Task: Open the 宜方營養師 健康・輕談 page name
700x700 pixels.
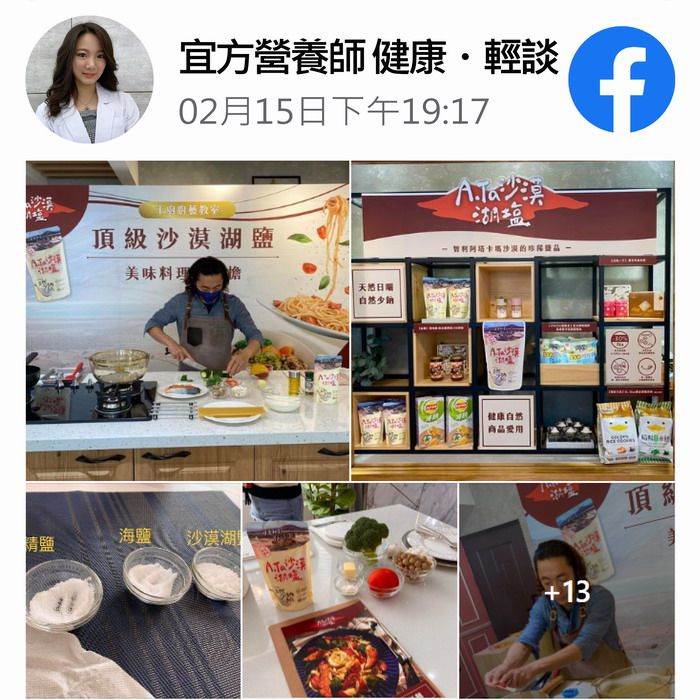Action: point(368,57)
